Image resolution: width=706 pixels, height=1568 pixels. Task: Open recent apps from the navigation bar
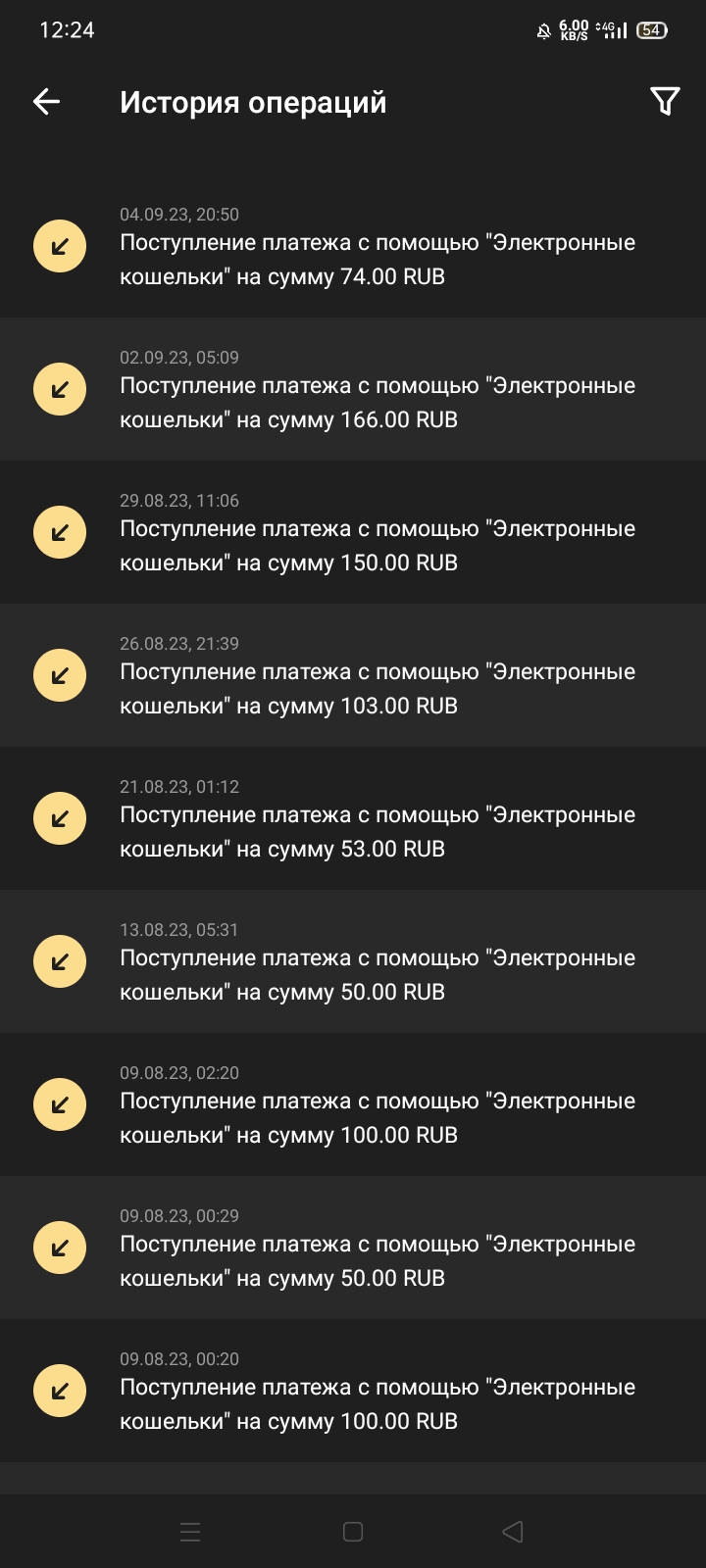point(190,1532)
